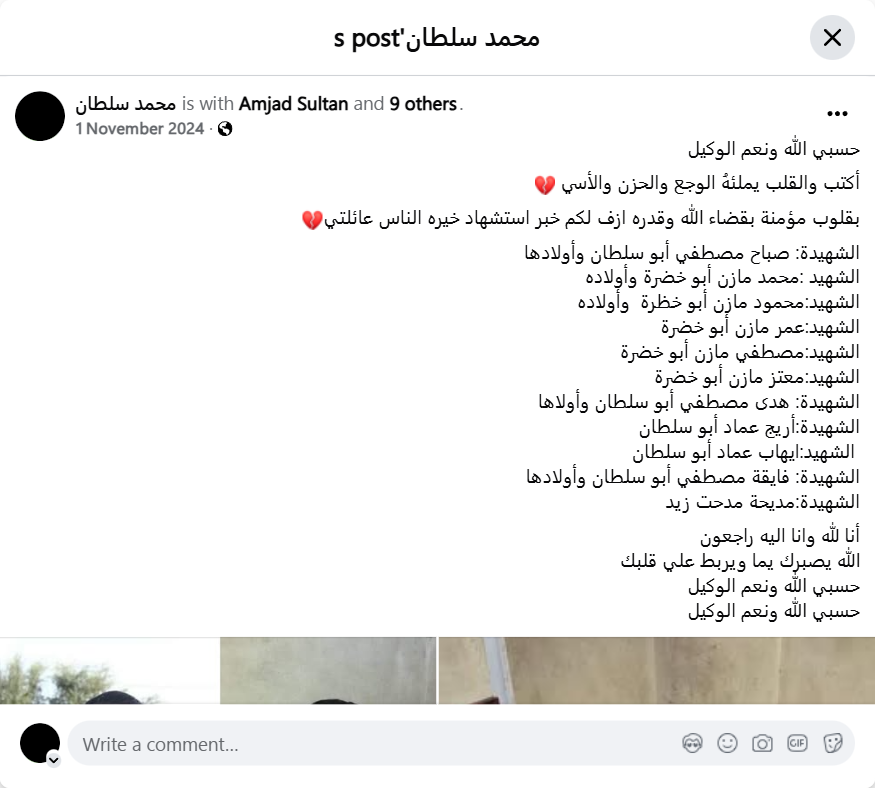875x788 pixels.
Task: Open the sticker picker
Action: (x=832, y=743)
